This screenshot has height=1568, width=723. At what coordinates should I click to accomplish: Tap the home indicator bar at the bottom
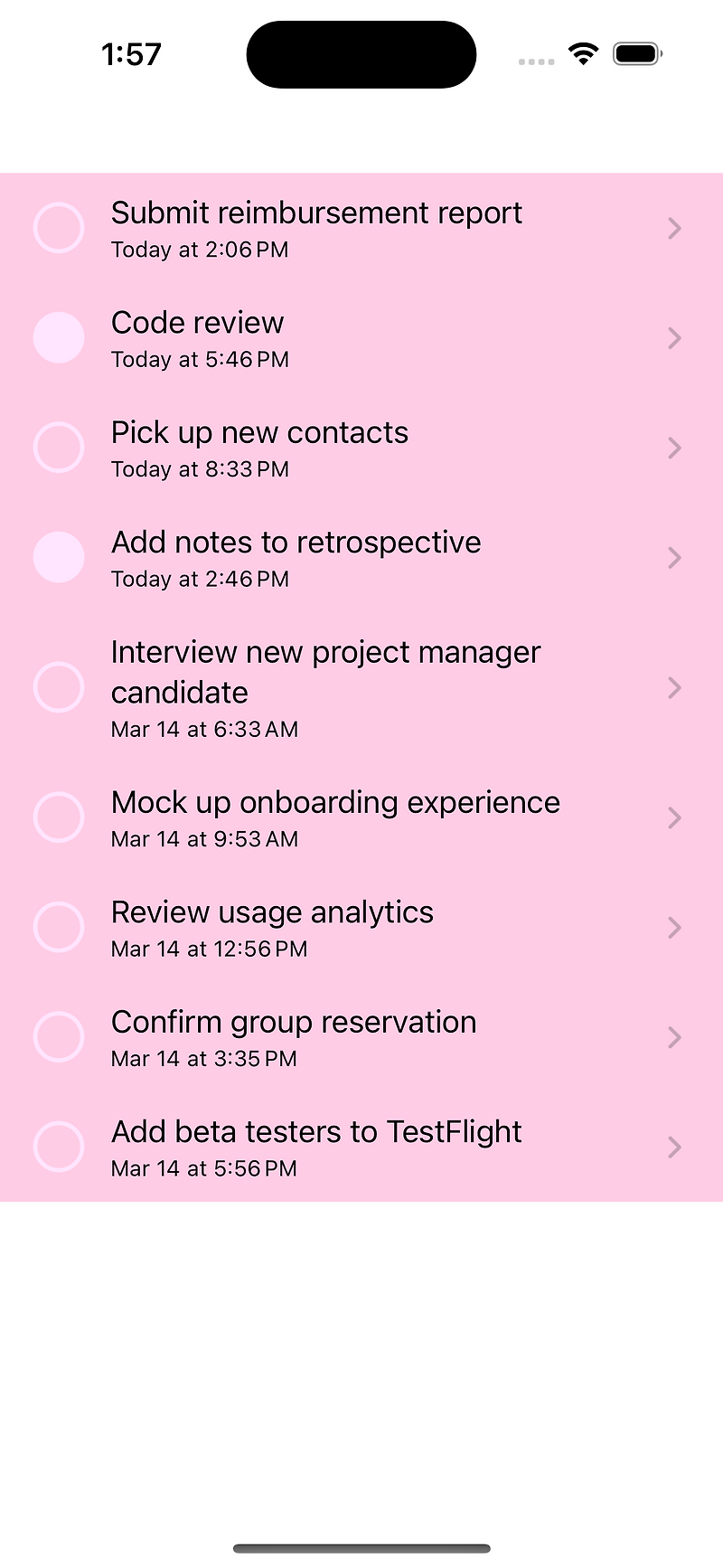click(x=361, y=1546)
